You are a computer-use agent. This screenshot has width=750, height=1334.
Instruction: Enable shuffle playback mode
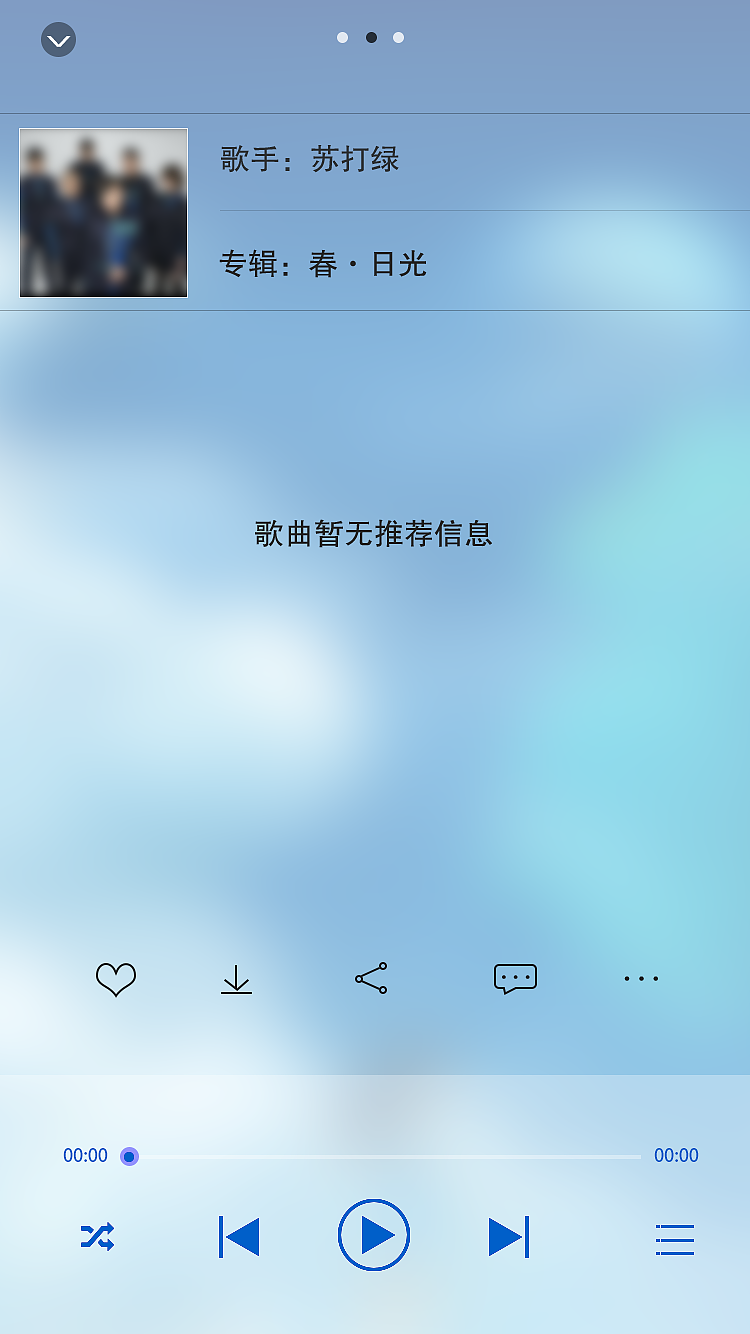coord(95,1236)
